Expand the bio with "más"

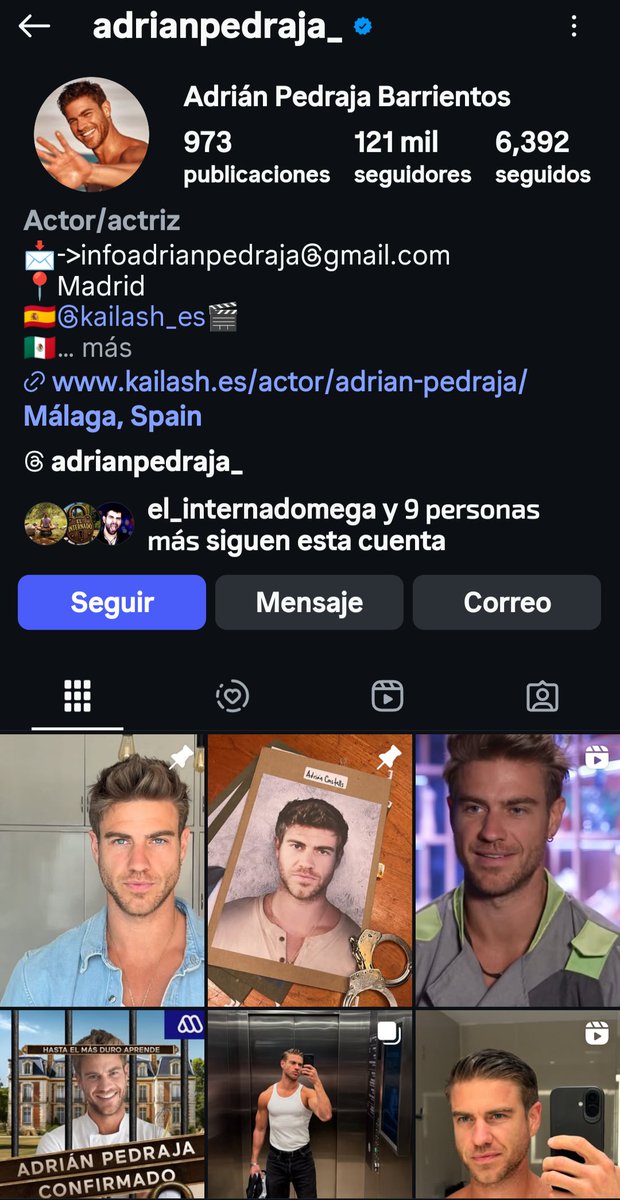(x=107, y=348)
